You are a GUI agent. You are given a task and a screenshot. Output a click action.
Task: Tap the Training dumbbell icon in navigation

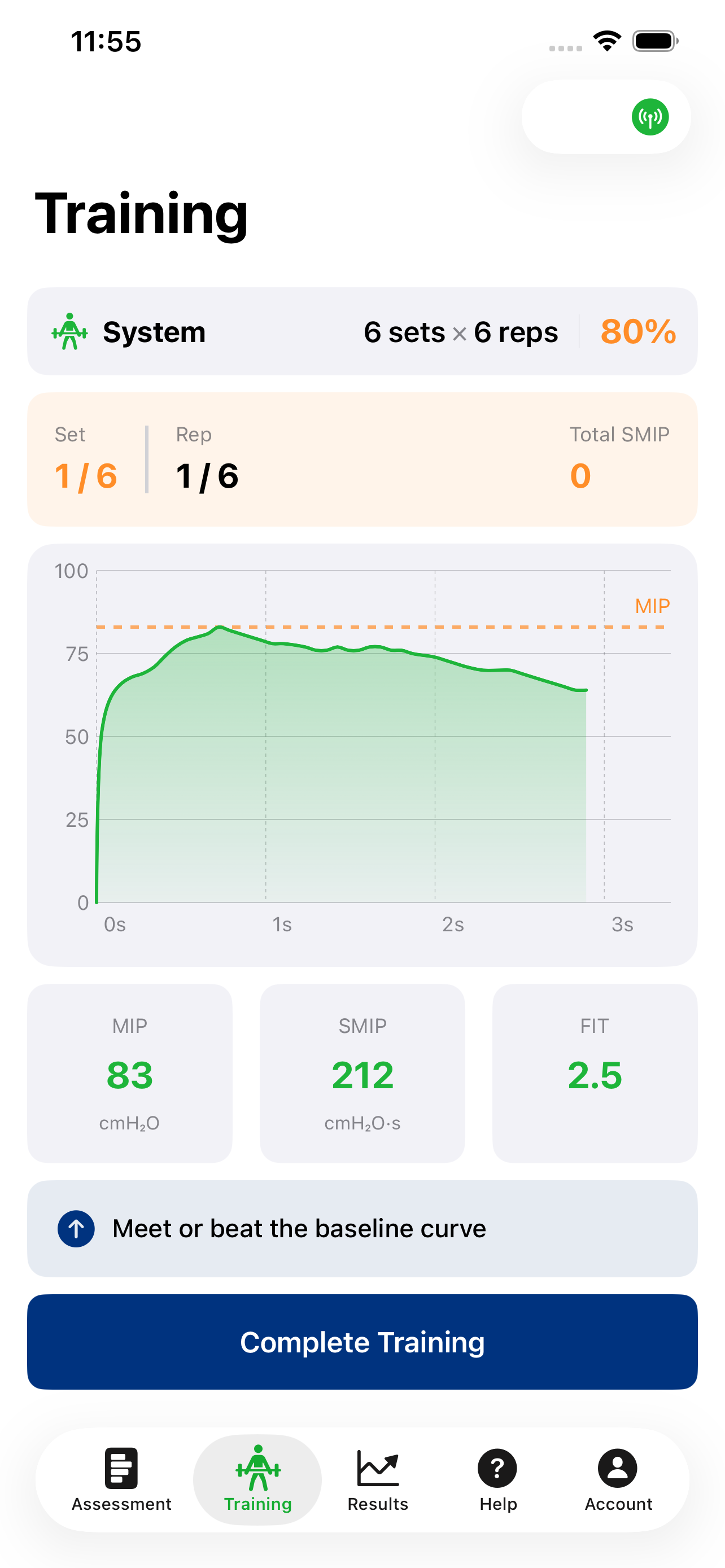coord(257,1466)
